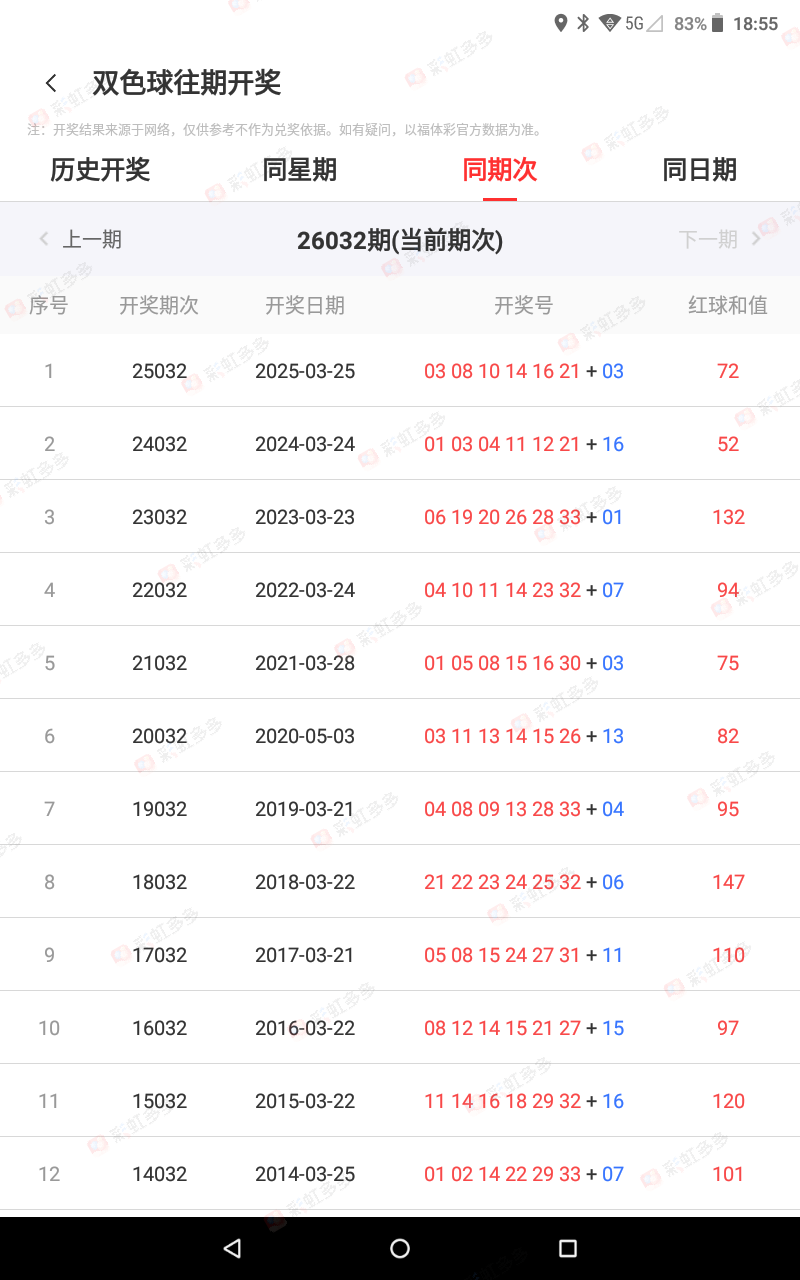Open recent apps from the navigation bar
The height and width of the screenshot is (1280, 800).
[568, 1248]
